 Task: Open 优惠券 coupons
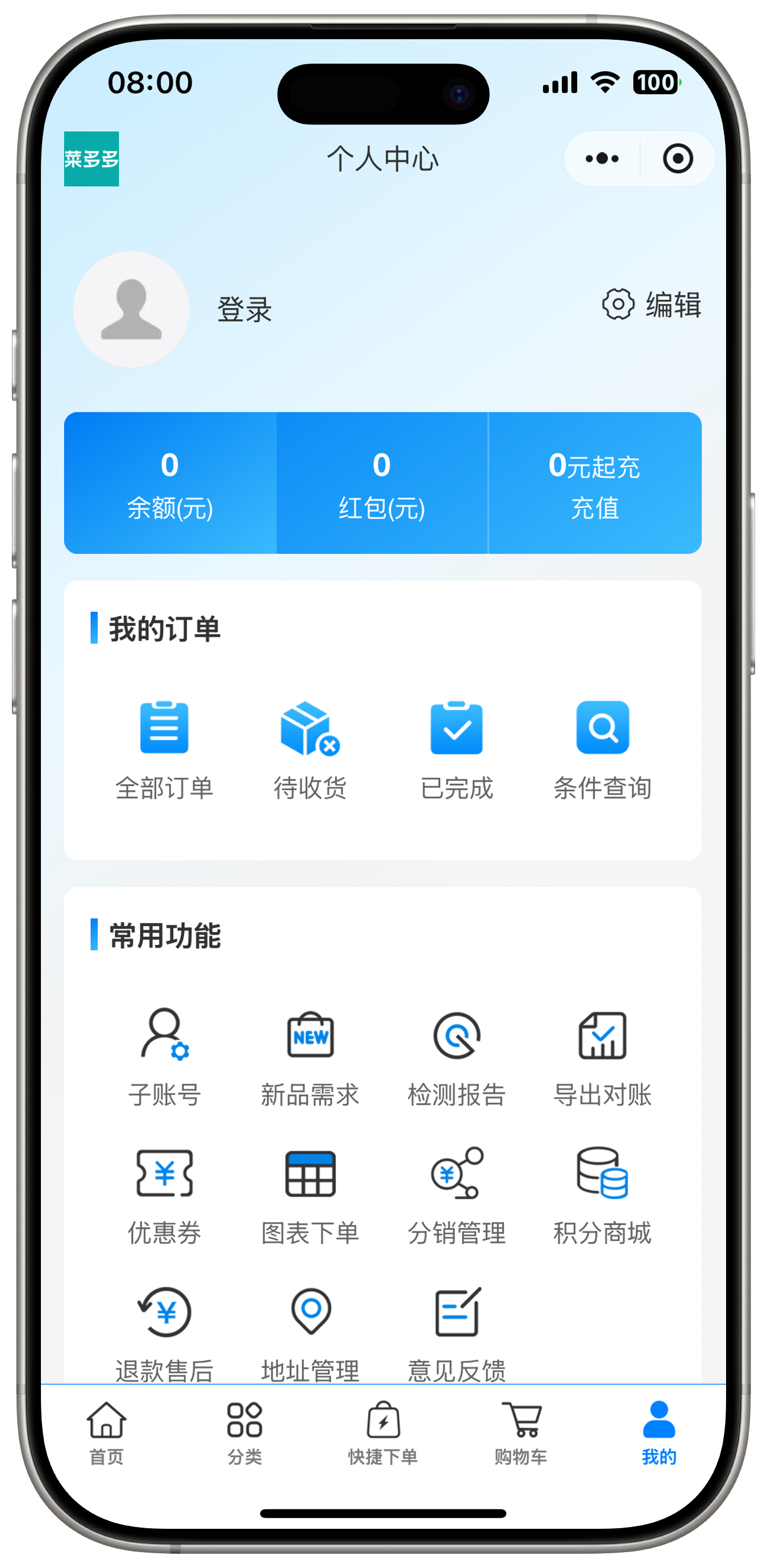click(x=164, y=1194)
